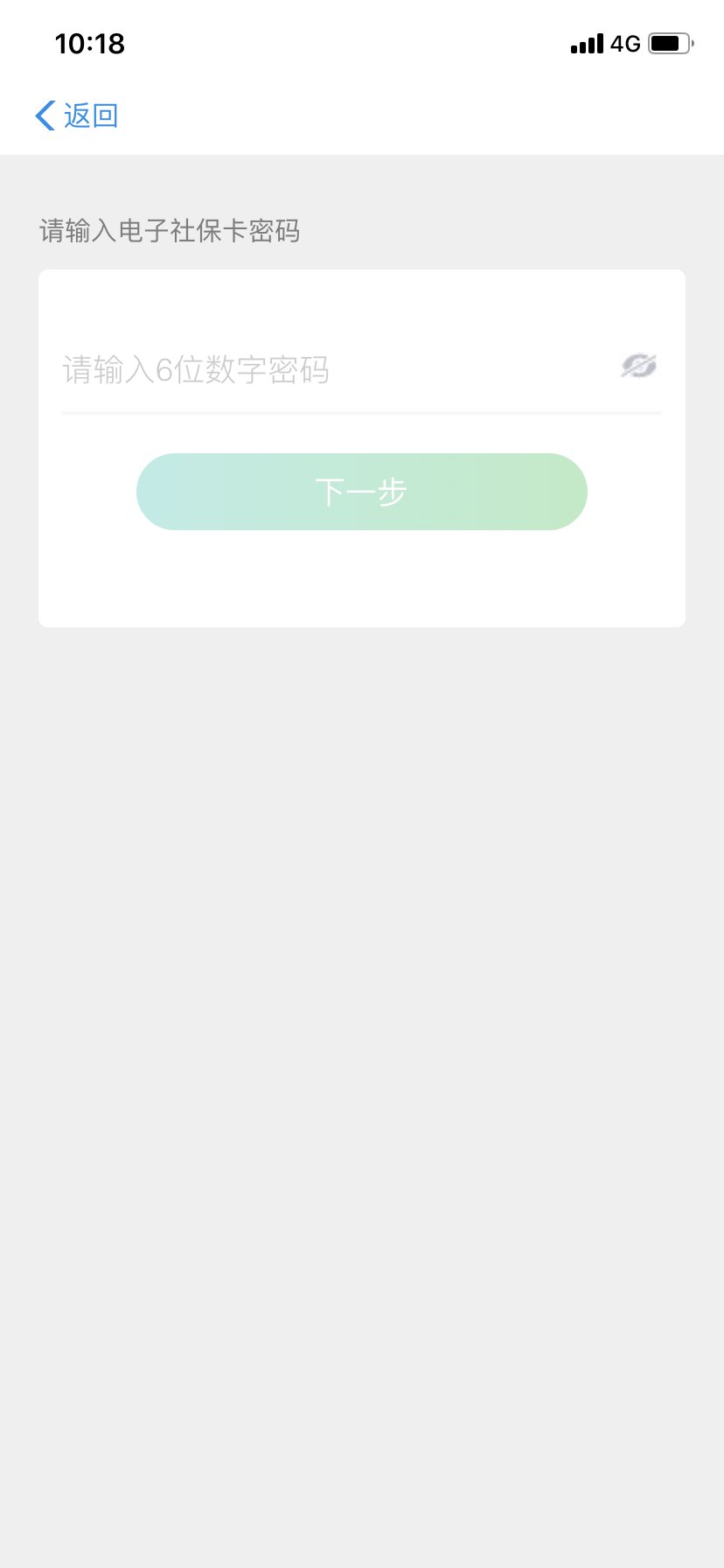Focus the 6-digit password input field
Viewport: 724px width, 1568px height.
pyautogui.click(x=332, y=370)
